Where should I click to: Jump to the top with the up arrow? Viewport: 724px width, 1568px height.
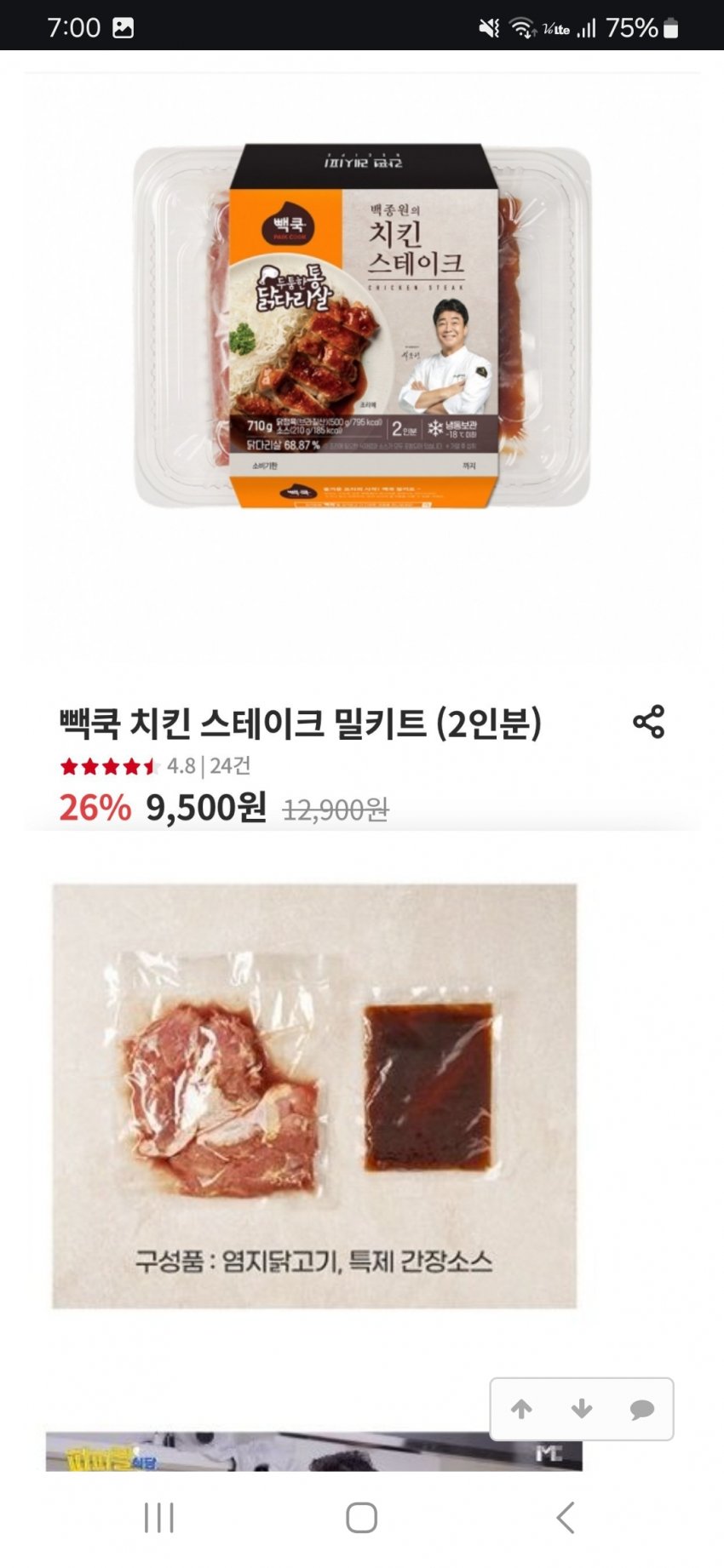pos(521,1410)
